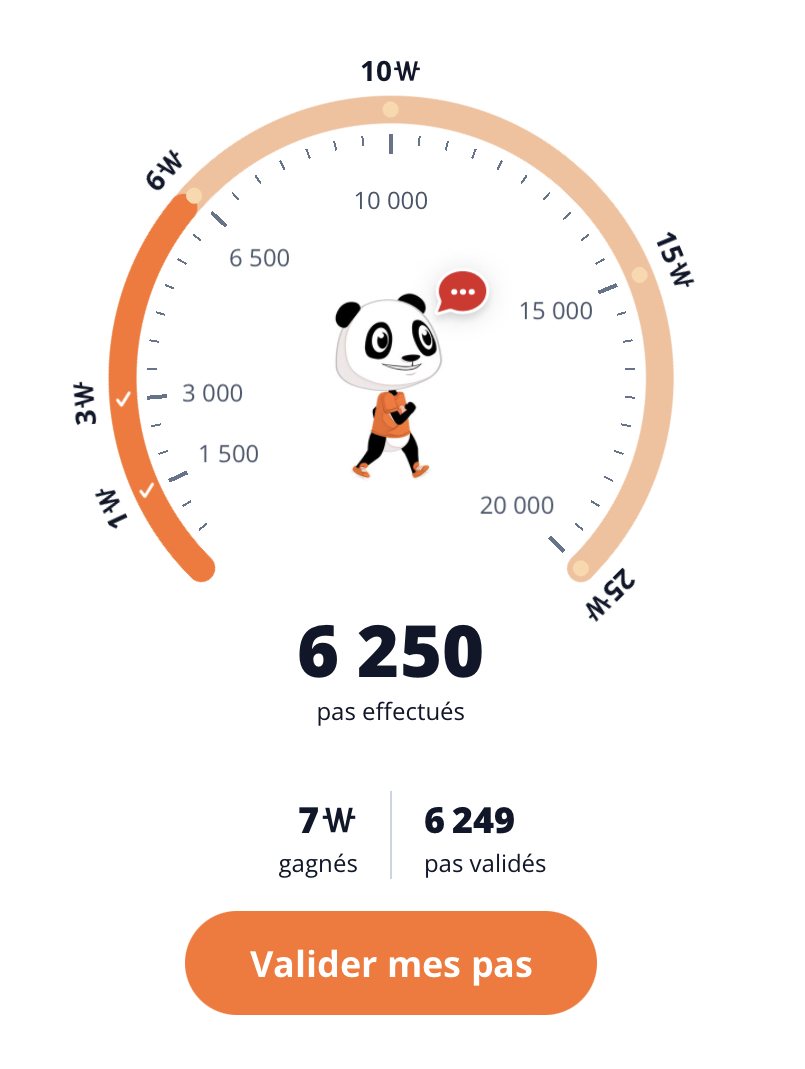Tap the Valider mes pas button
Screen dimensions: 805x1069
390,963
